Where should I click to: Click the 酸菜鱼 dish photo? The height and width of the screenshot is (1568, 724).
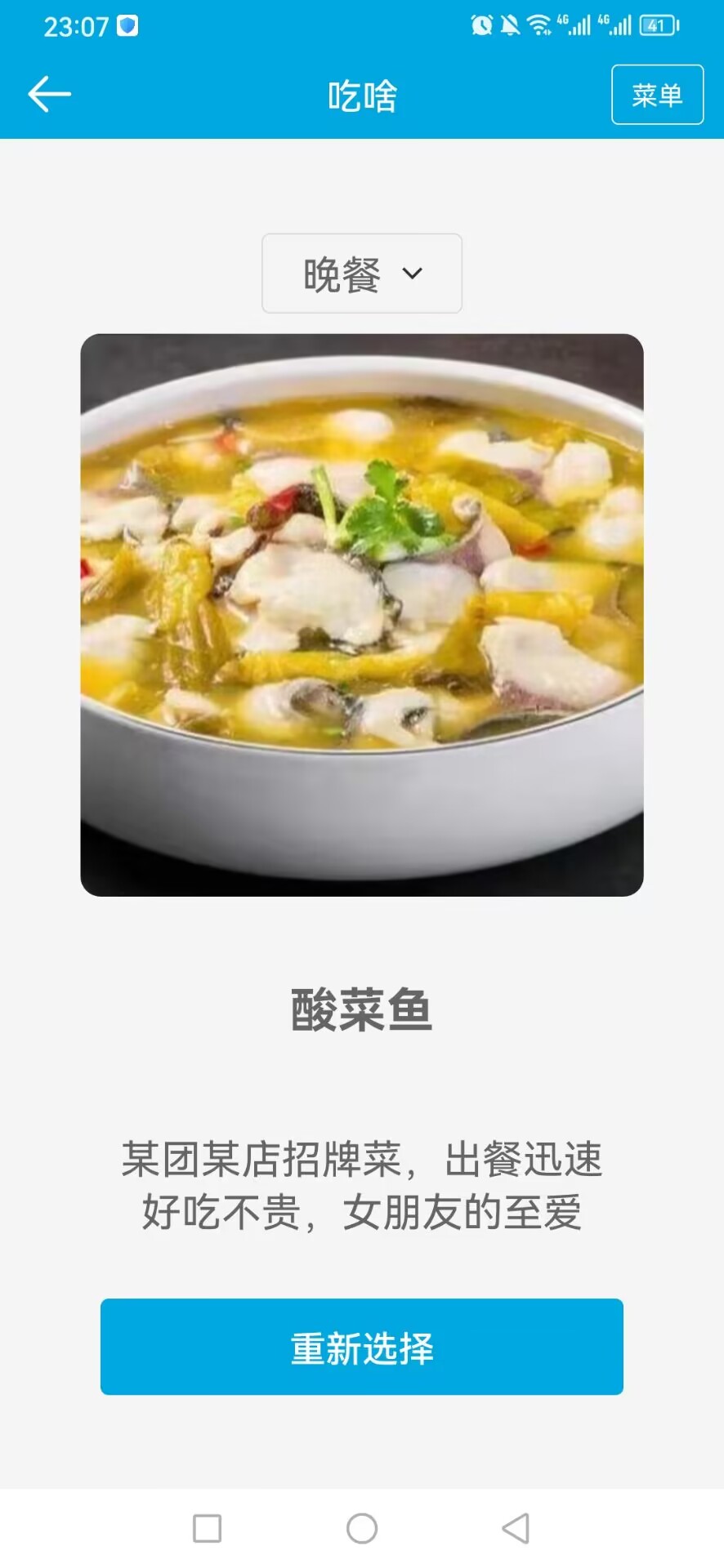(362, 615)
